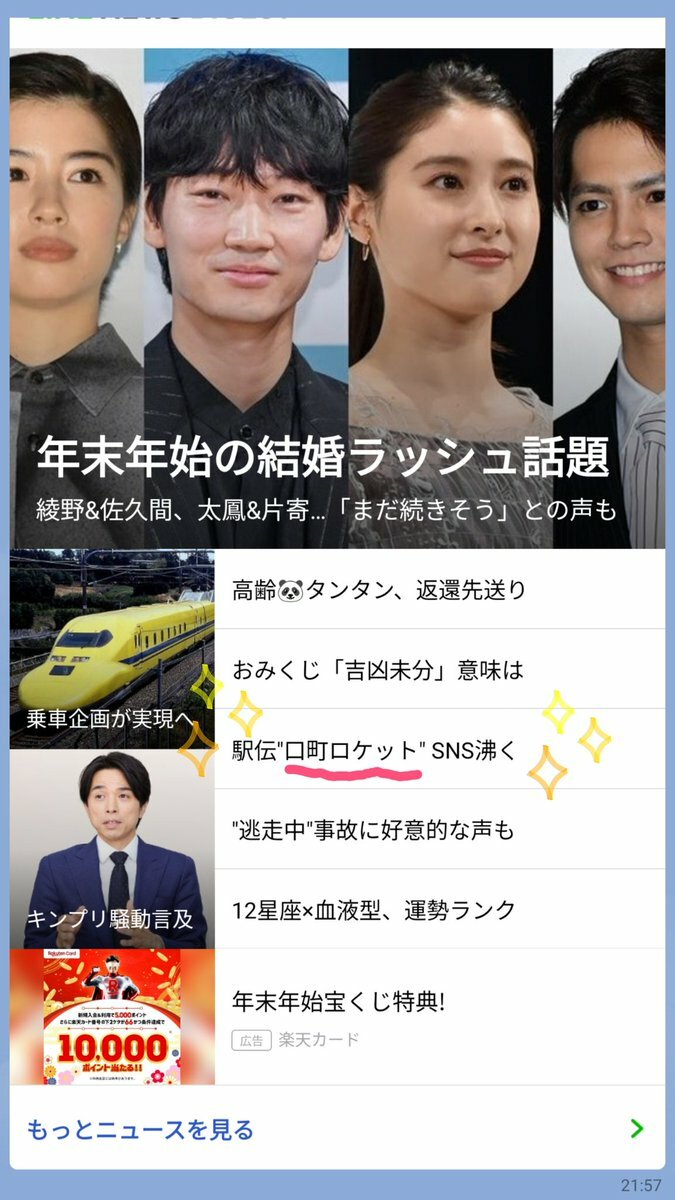
Task: Open the 高齢タンタン、返還先送り headline
Action: [379, 589]
